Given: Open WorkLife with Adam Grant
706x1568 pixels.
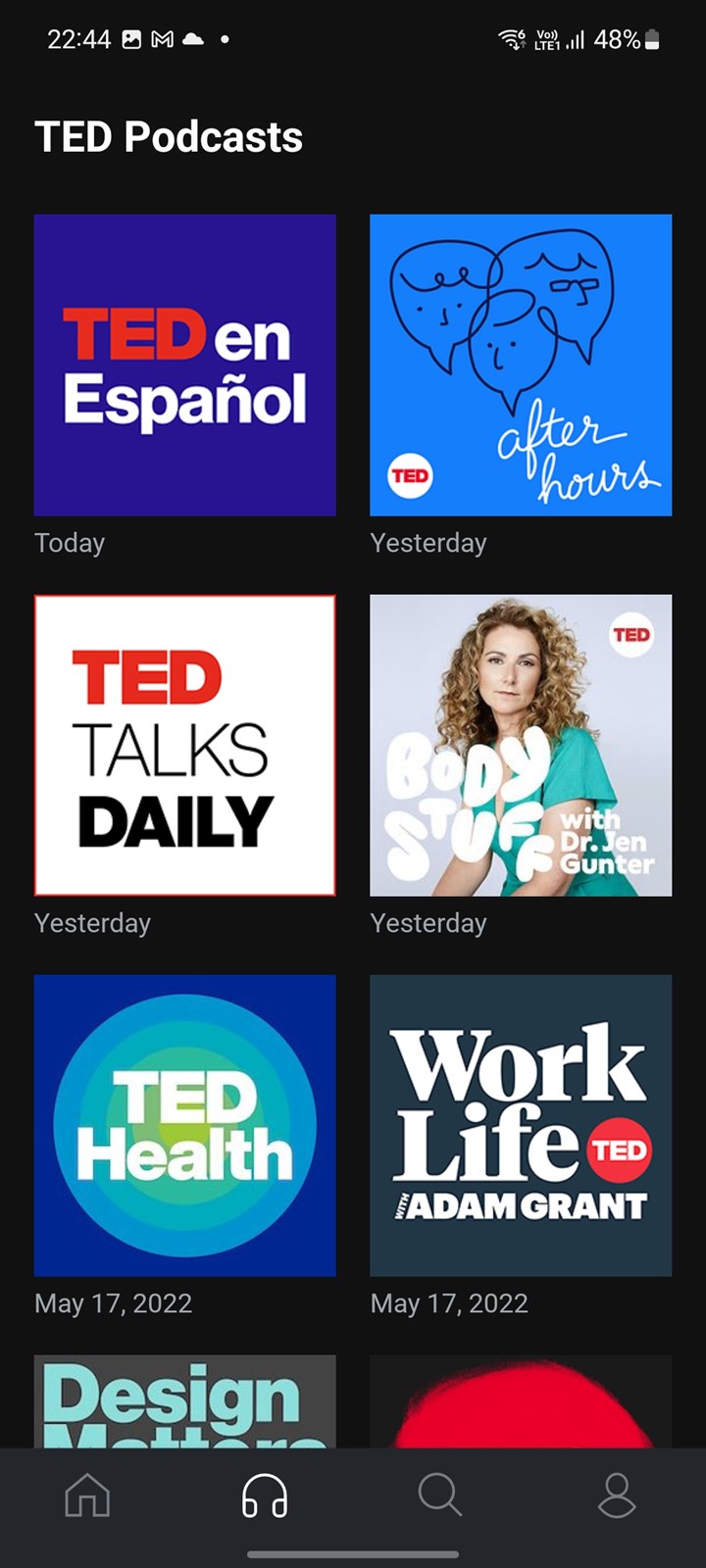Looking at the screenshot, I should point(521,1125).
